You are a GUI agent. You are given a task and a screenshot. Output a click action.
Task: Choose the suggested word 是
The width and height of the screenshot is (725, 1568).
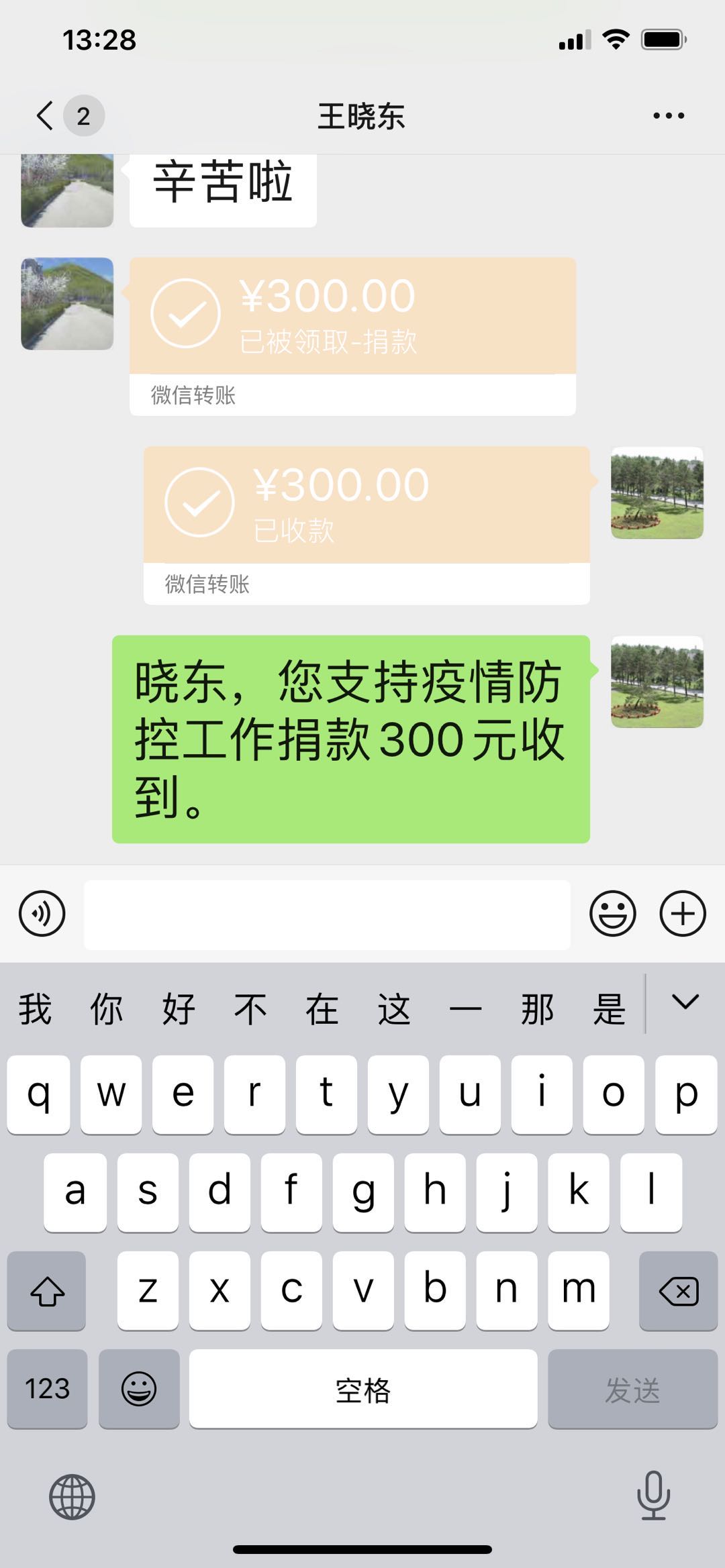609,1009
